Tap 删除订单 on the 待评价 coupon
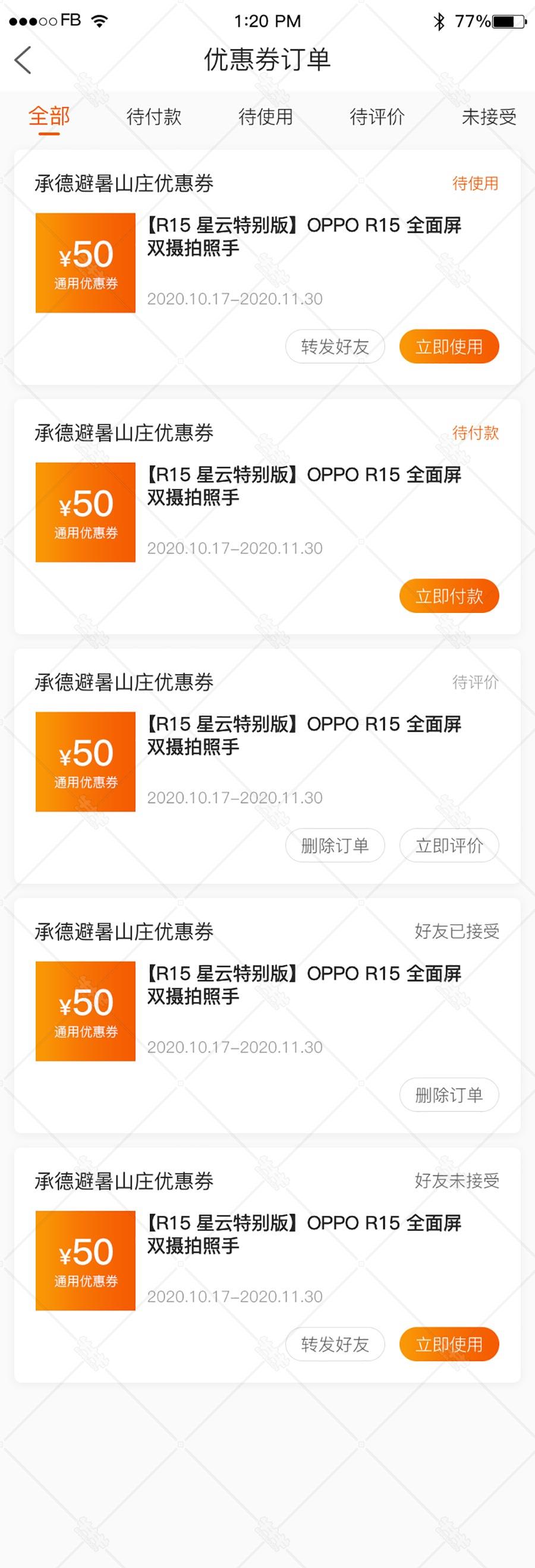The height and width of the screenshot is (1568, 535). [x=335, y=846]
